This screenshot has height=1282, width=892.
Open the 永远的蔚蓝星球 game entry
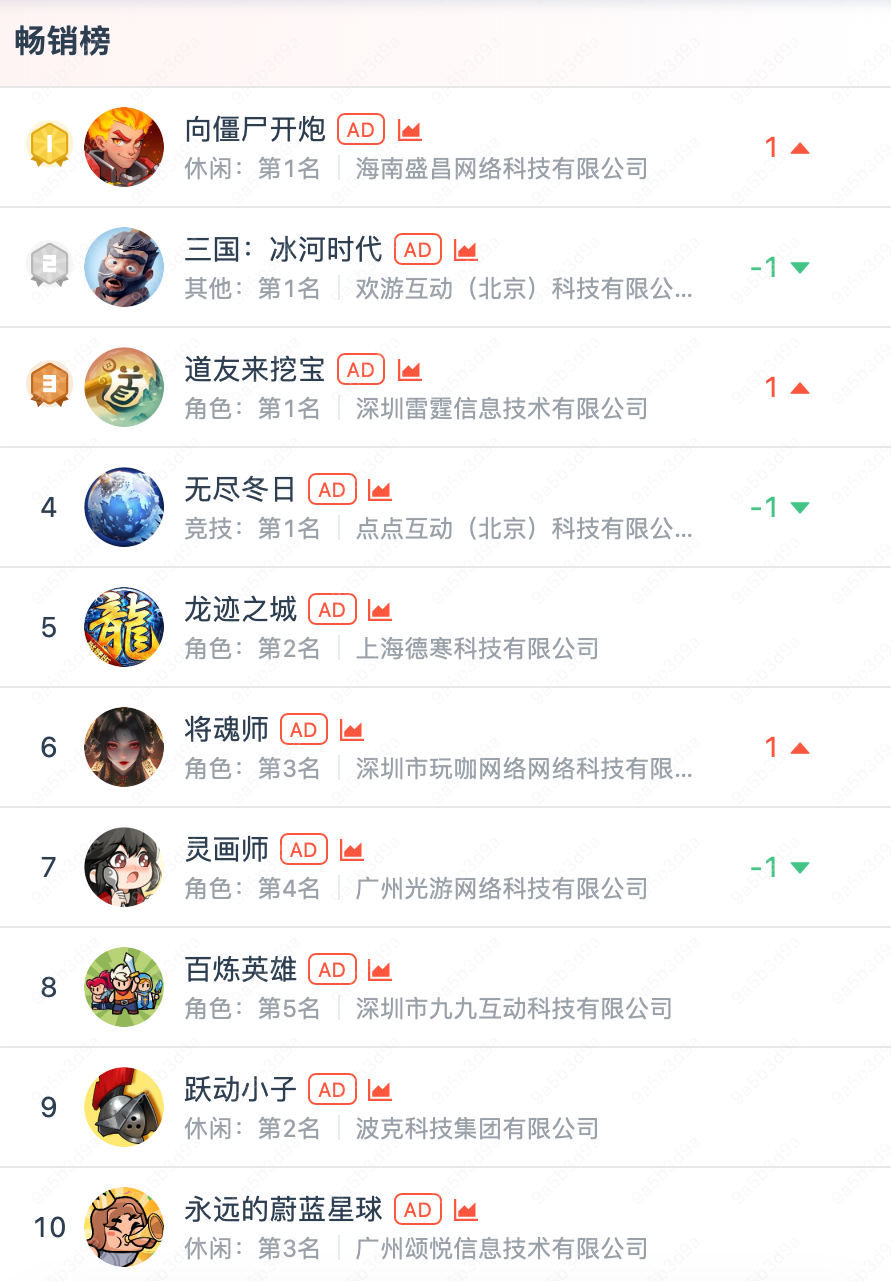click(x=446, y=1225)
